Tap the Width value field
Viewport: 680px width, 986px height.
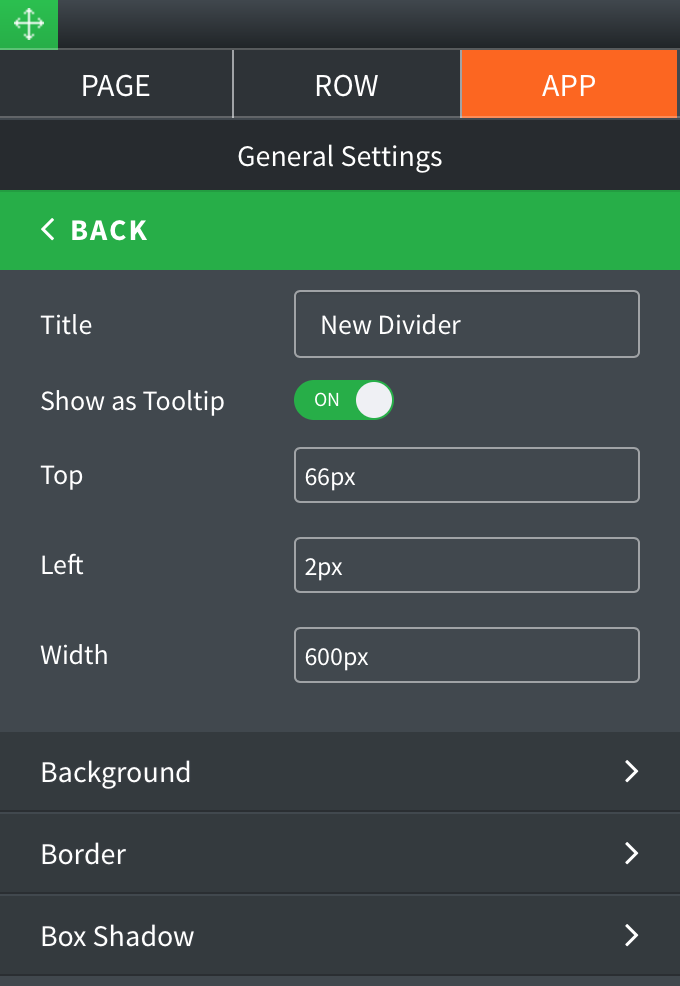[466, 655]
